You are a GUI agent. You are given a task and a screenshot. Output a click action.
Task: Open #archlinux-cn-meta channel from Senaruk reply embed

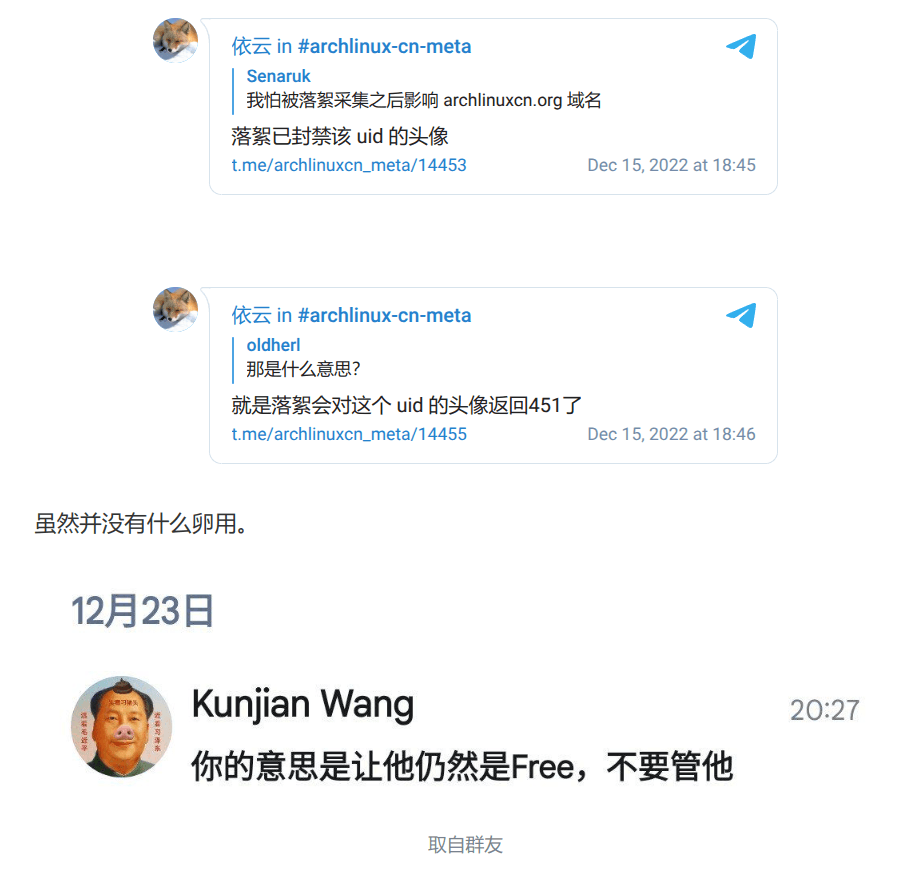(x=384, y=46)
